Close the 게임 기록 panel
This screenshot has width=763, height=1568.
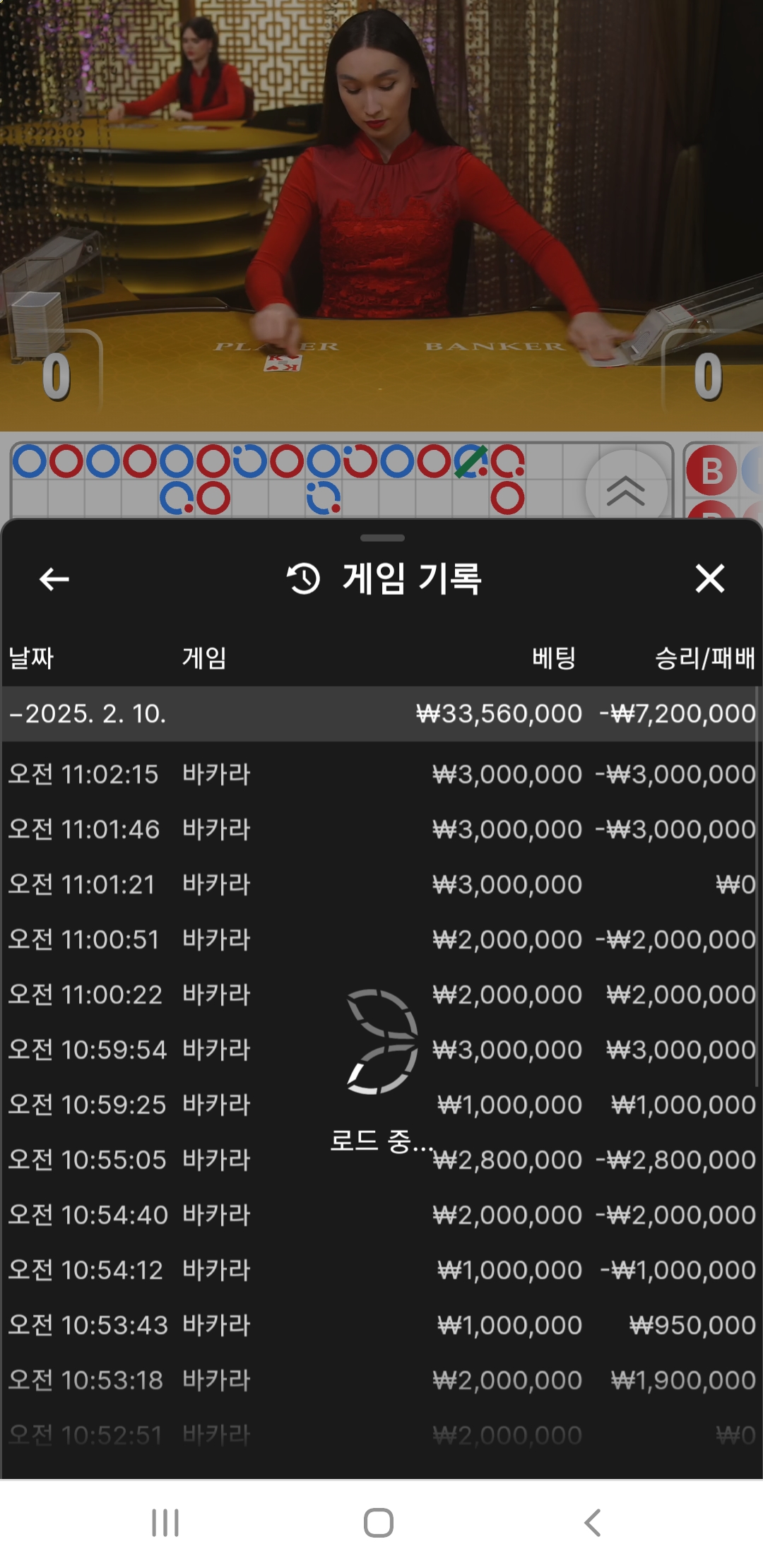[709, 578]
